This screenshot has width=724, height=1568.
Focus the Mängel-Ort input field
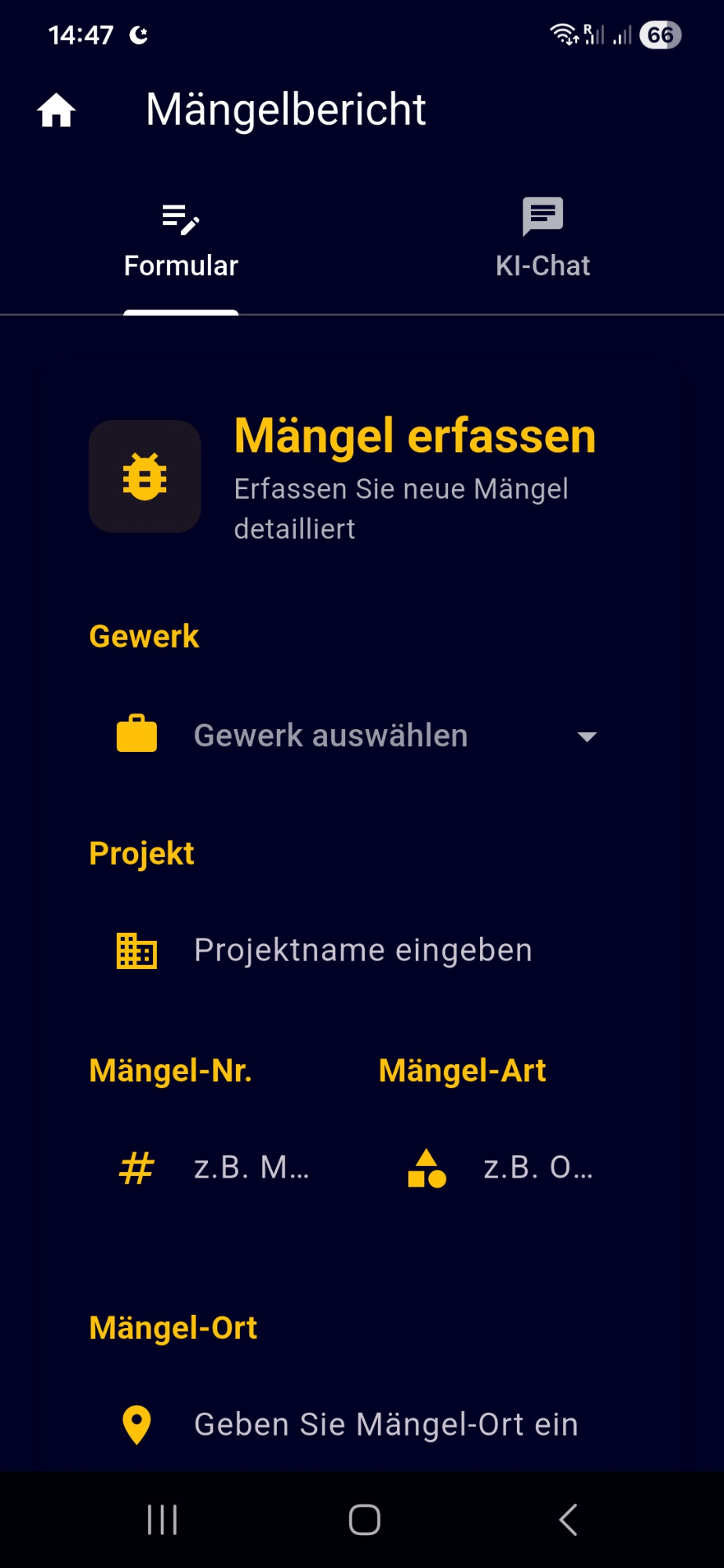[x=386, y=1425]
